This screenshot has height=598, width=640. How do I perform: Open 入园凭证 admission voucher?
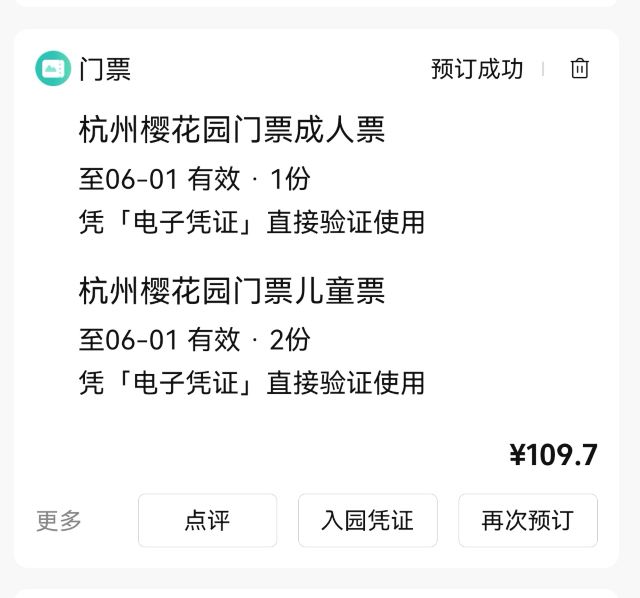[x=367, y=520]
